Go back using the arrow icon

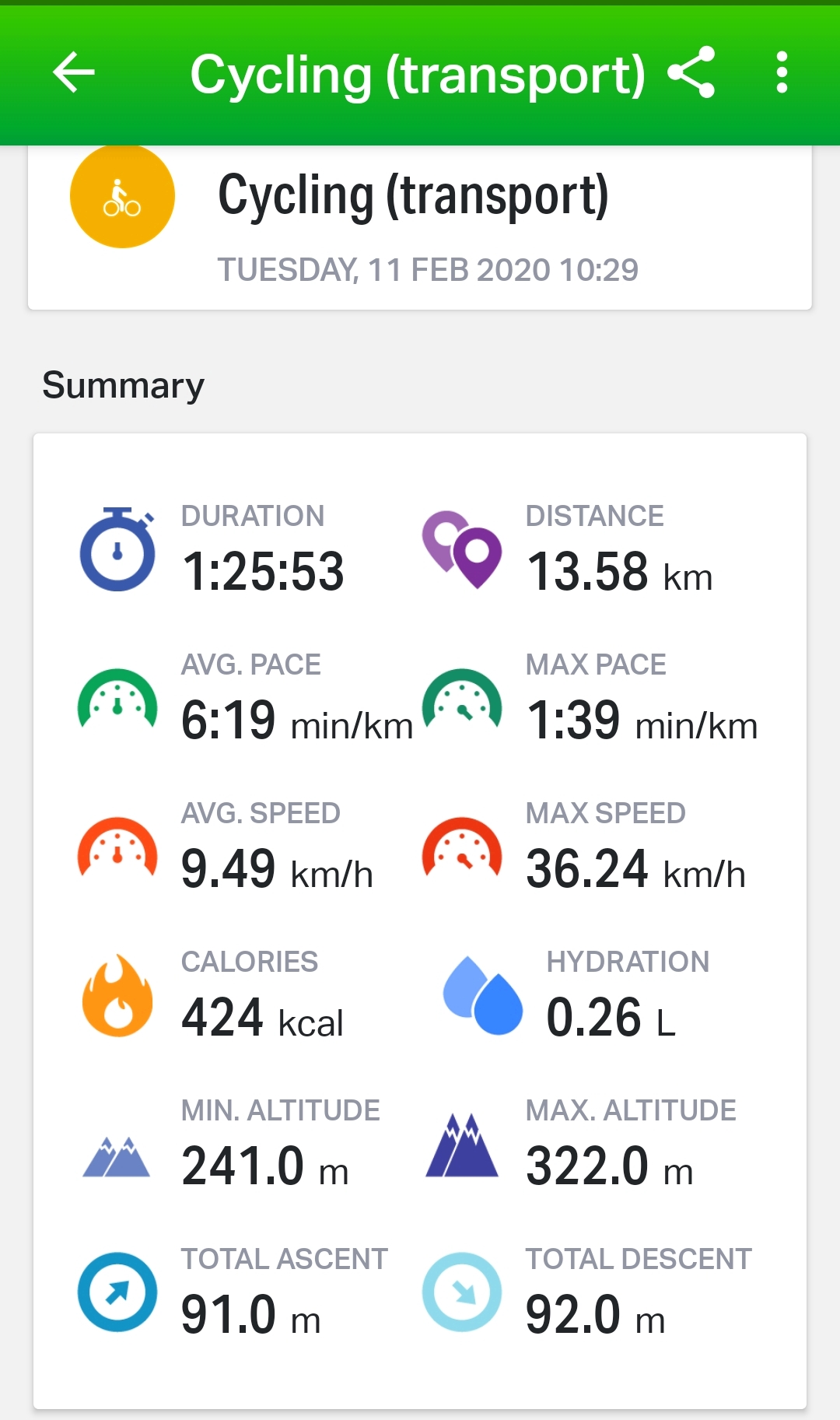pos(74,72)
